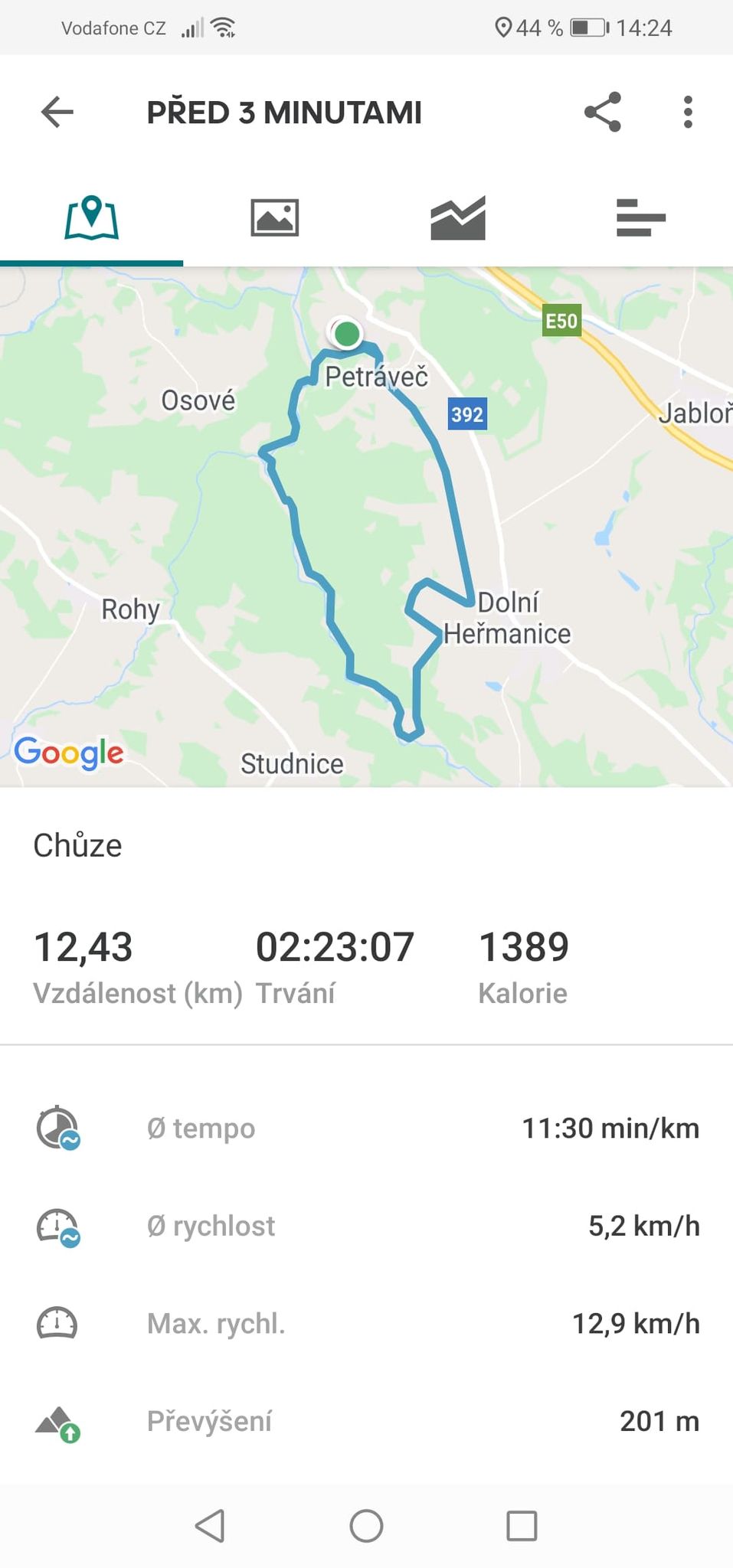Switch to the charts tab
This screenshot has height=1568, width=733.
[458, 218]
